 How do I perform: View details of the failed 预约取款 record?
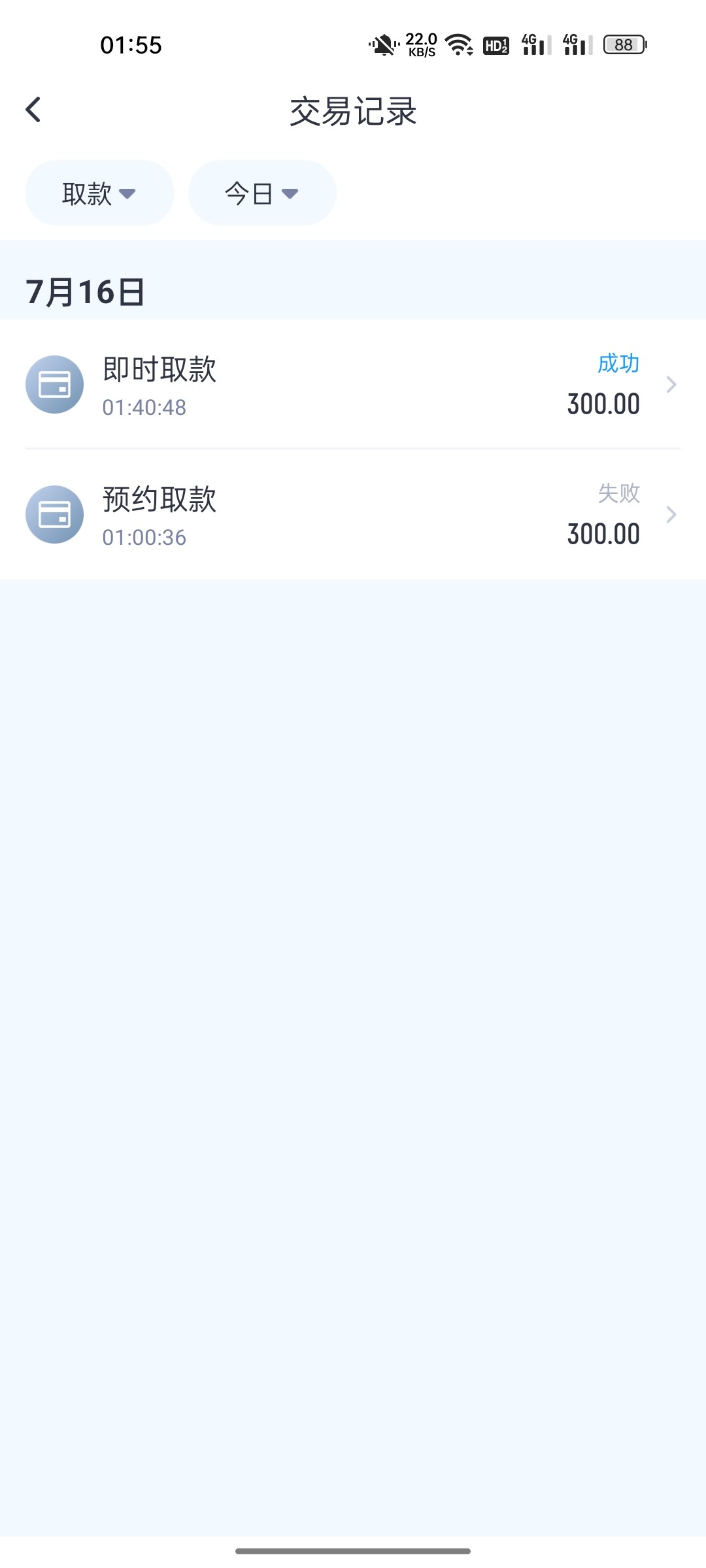(353, 515)
